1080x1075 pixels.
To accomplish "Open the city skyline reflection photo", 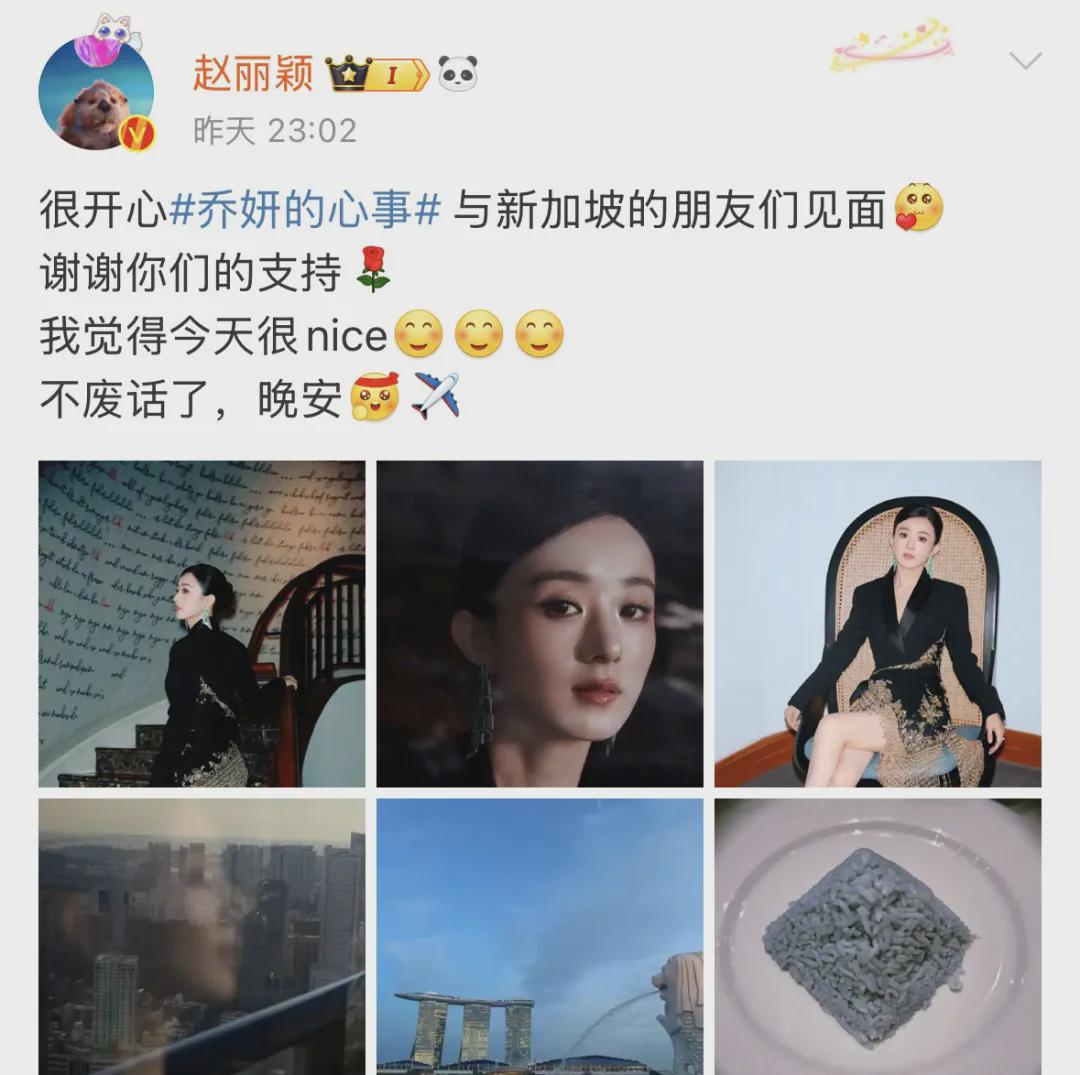I will pos(202,936).
